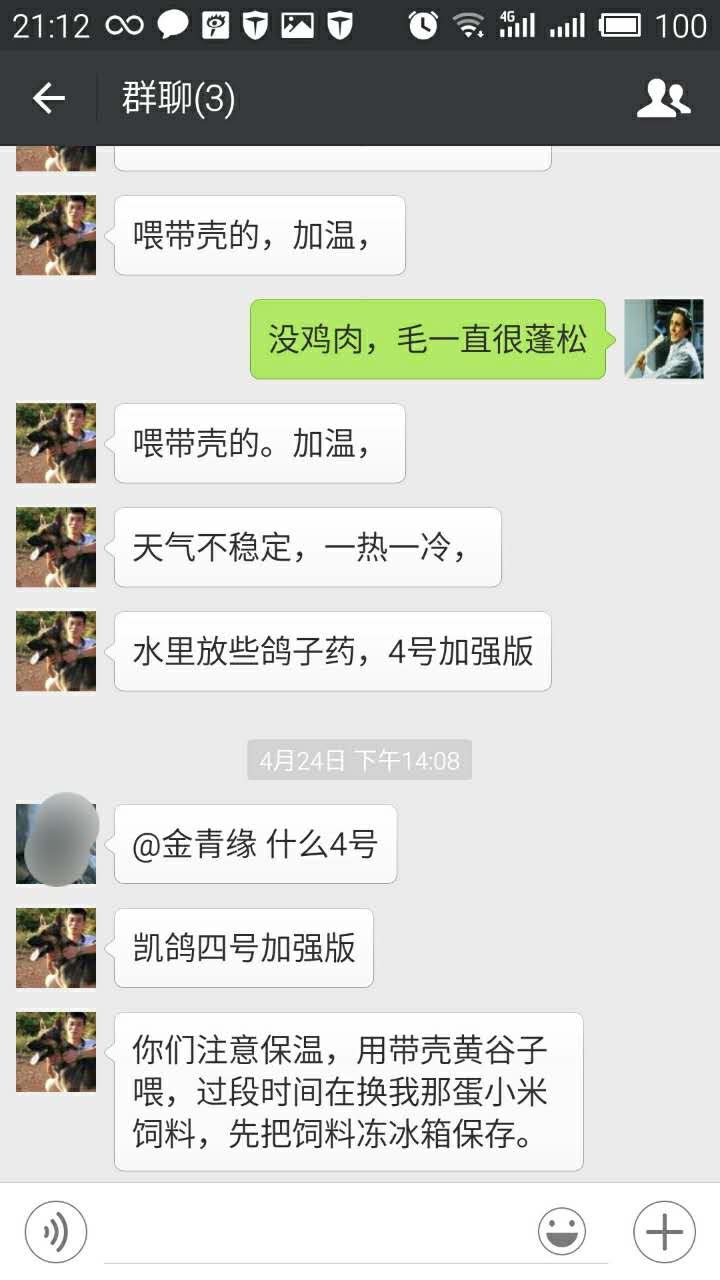Go back from the group chat
720x1280 pixels.
pos(48,98)
